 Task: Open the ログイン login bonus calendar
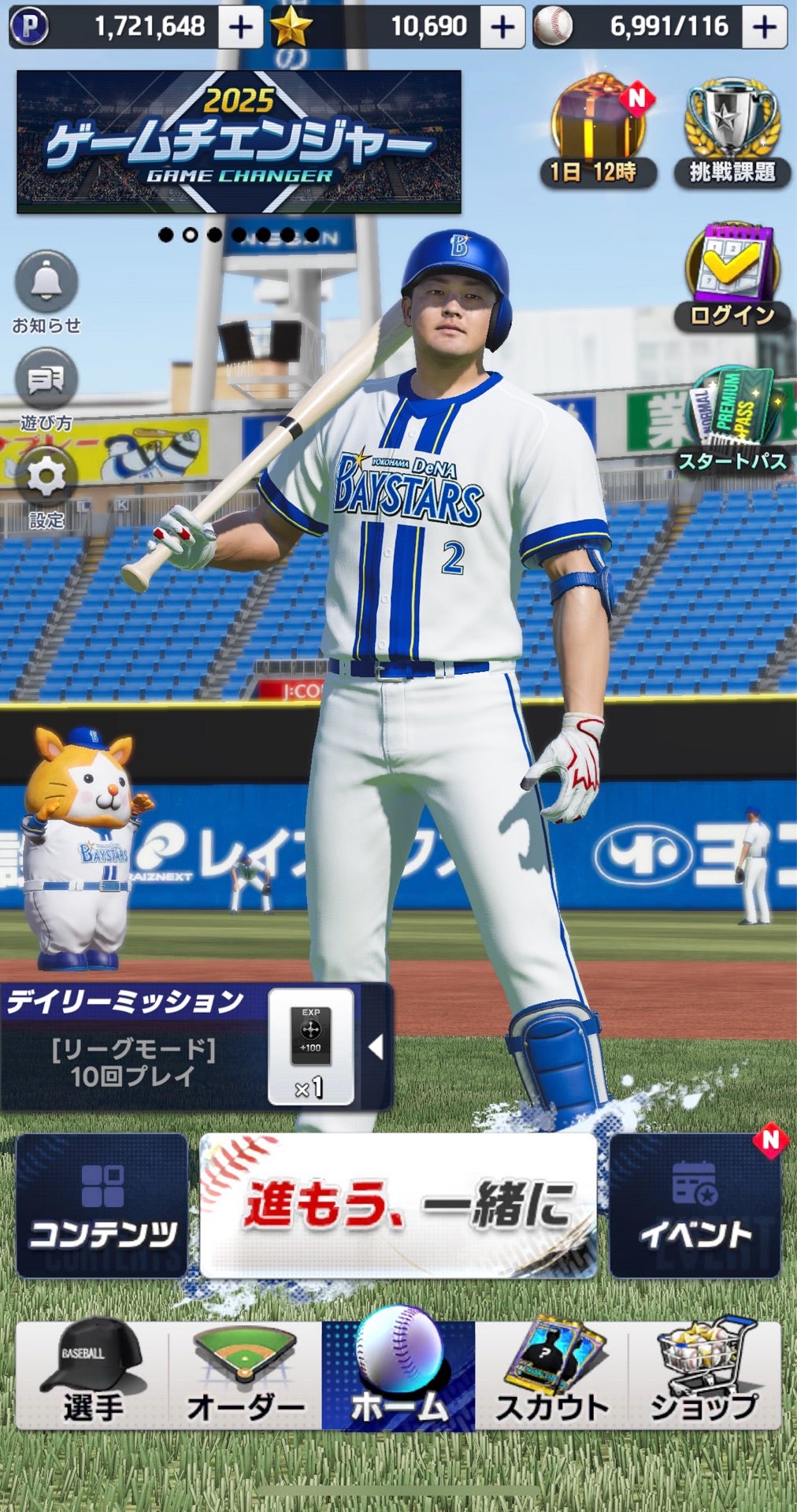click(x=732, y=276)
